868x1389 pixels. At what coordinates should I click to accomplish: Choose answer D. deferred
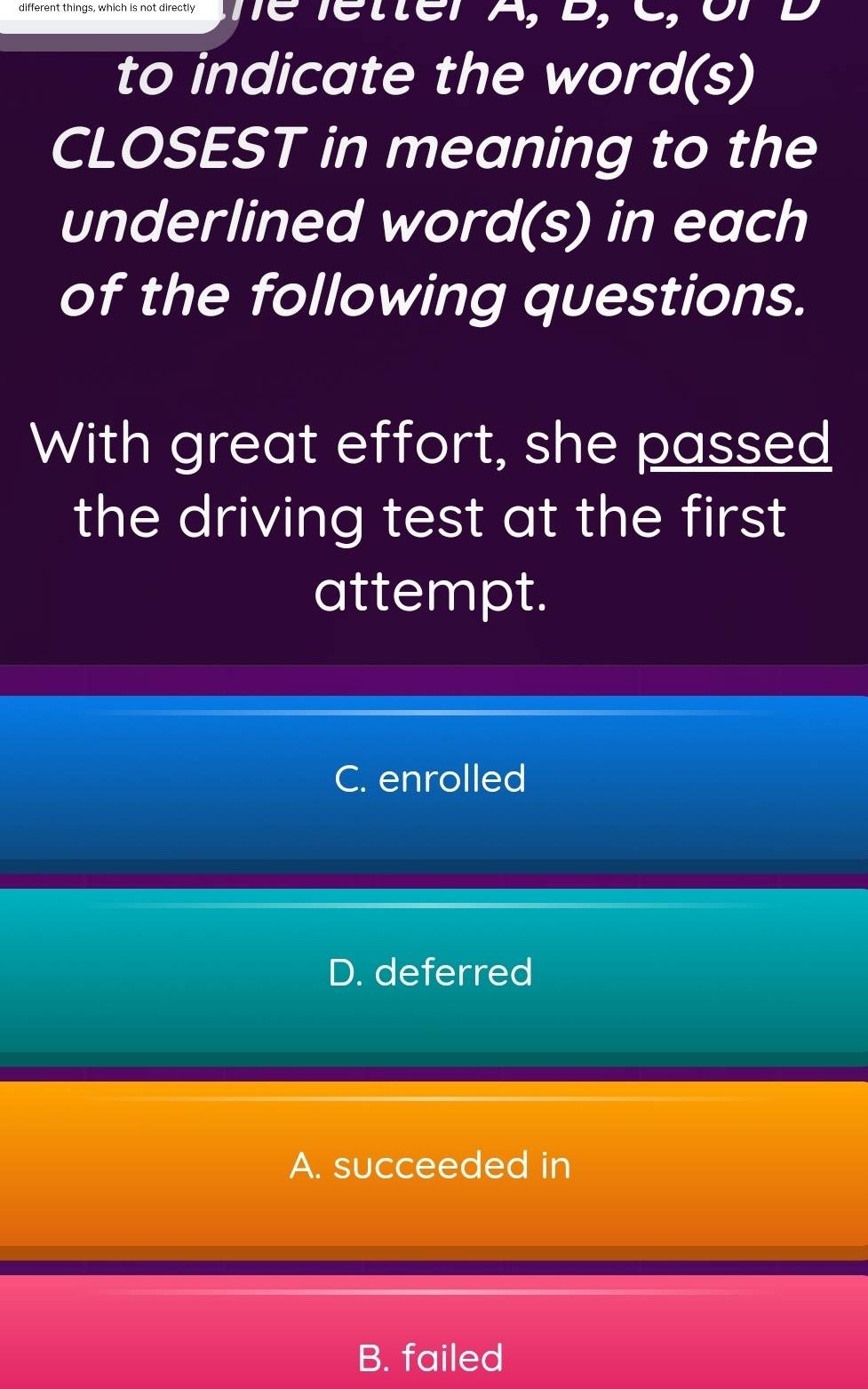coord(433,972)
